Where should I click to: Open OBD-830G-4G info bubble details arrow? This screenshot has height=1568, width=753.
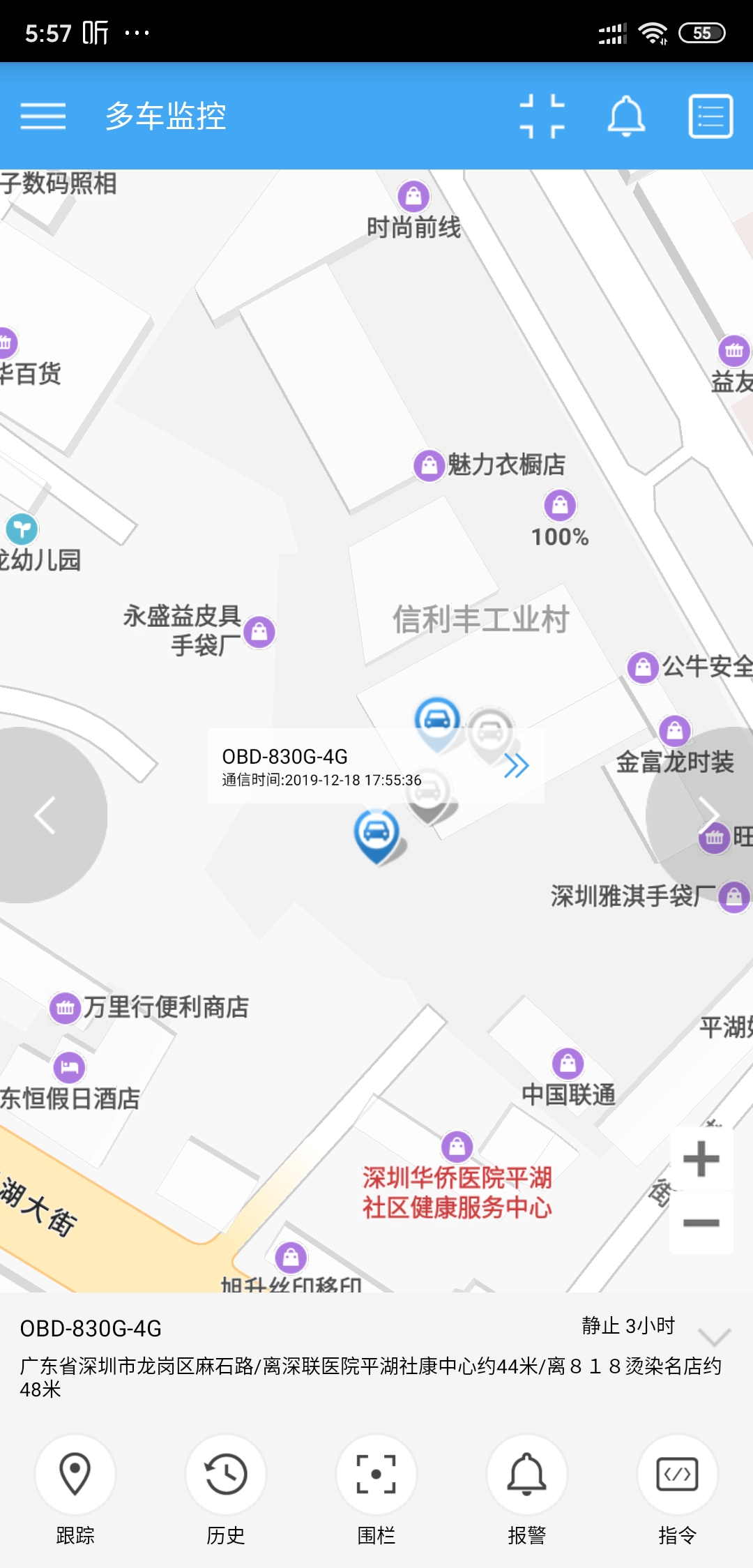pyautogui.click(x=517, y=766)
